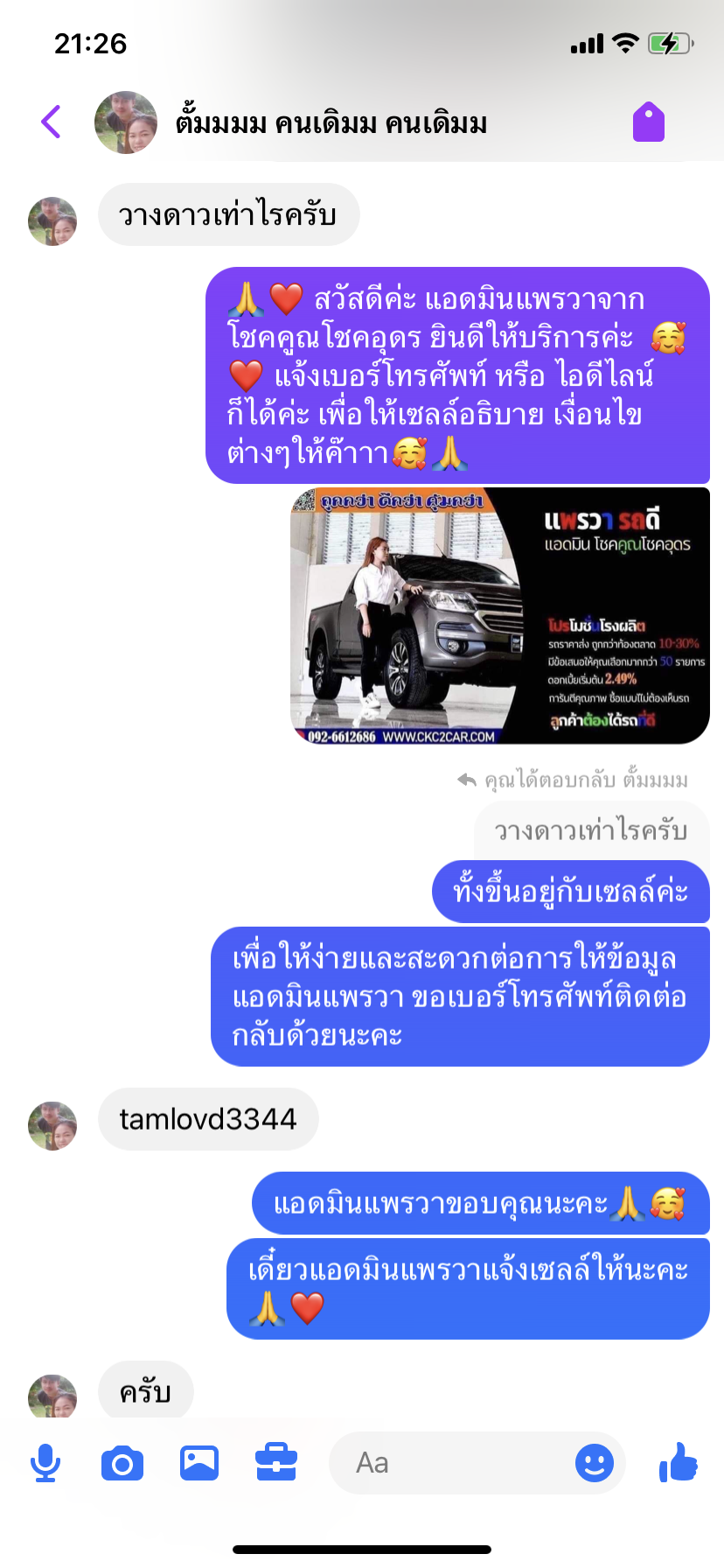Open the purple label tag icon
Screen dimensions: 724x1568
coord(648,122)
